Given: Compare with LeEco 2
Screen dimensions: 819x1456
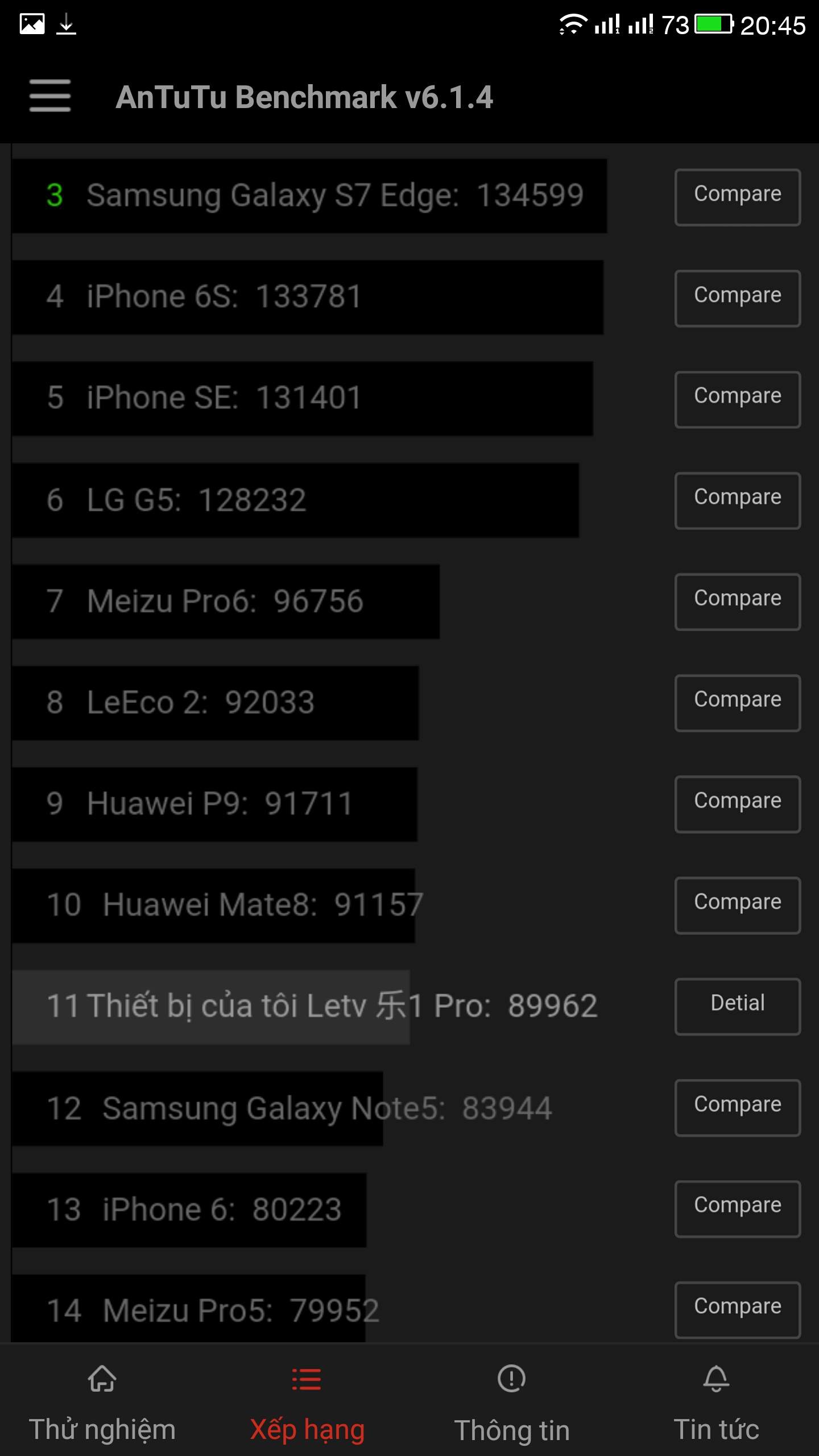Looking at the screenshot, I should pos(738,703).
